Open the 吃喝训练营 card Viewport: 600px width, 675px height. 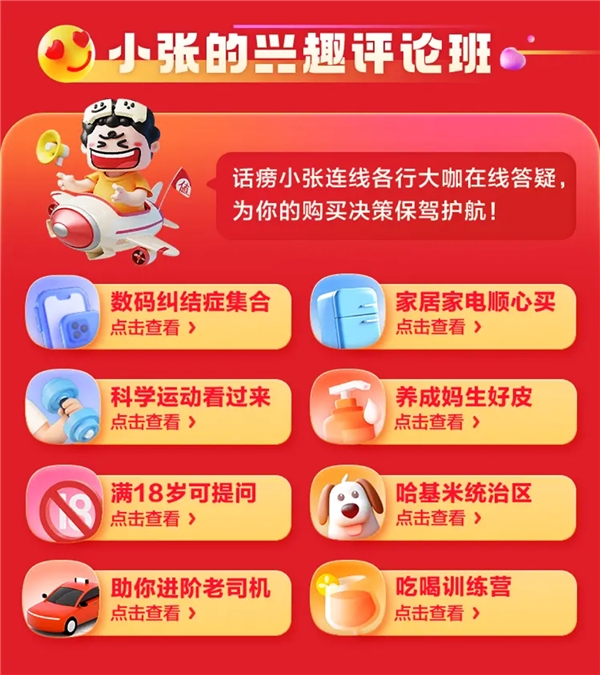pos(444,598)
